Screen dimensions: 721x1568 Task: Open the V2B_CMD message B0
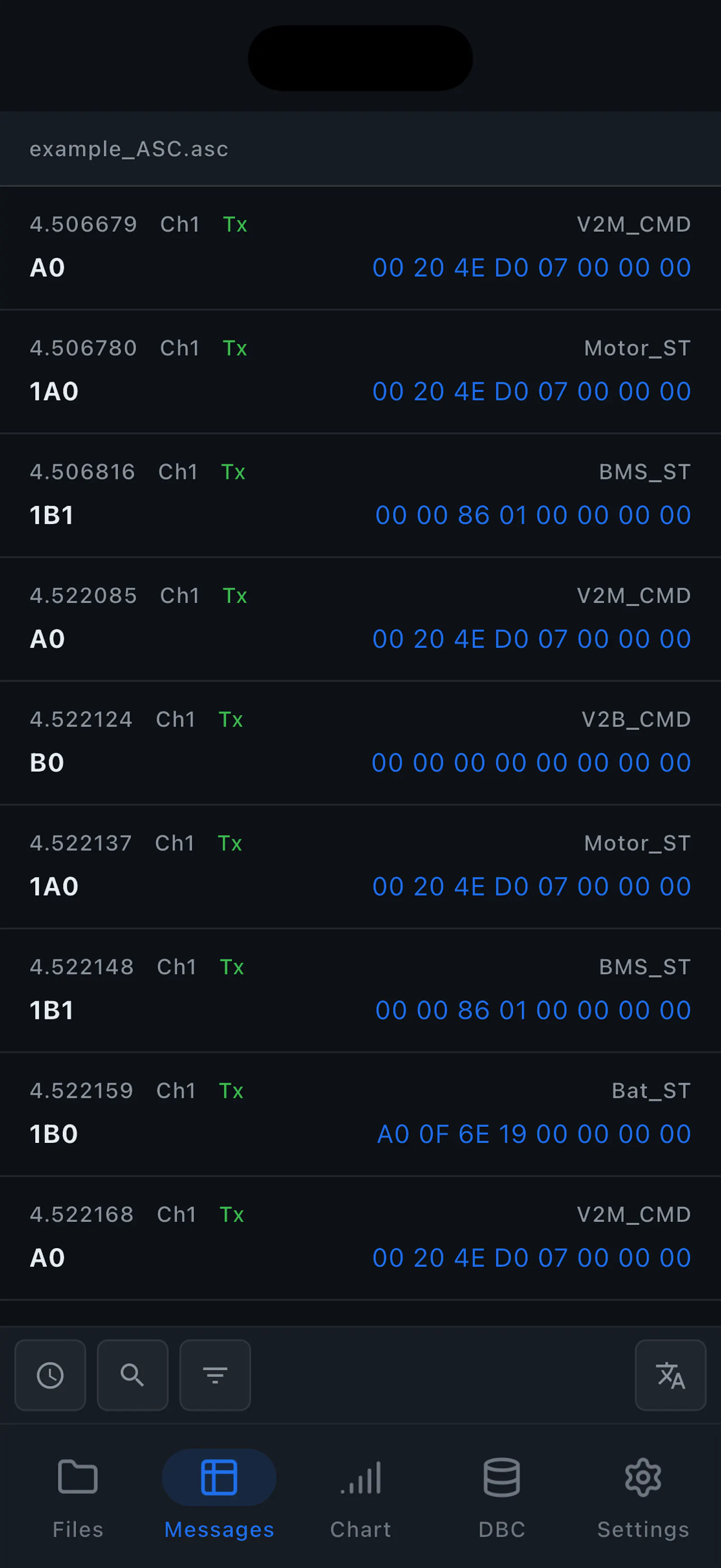(360, 743)
